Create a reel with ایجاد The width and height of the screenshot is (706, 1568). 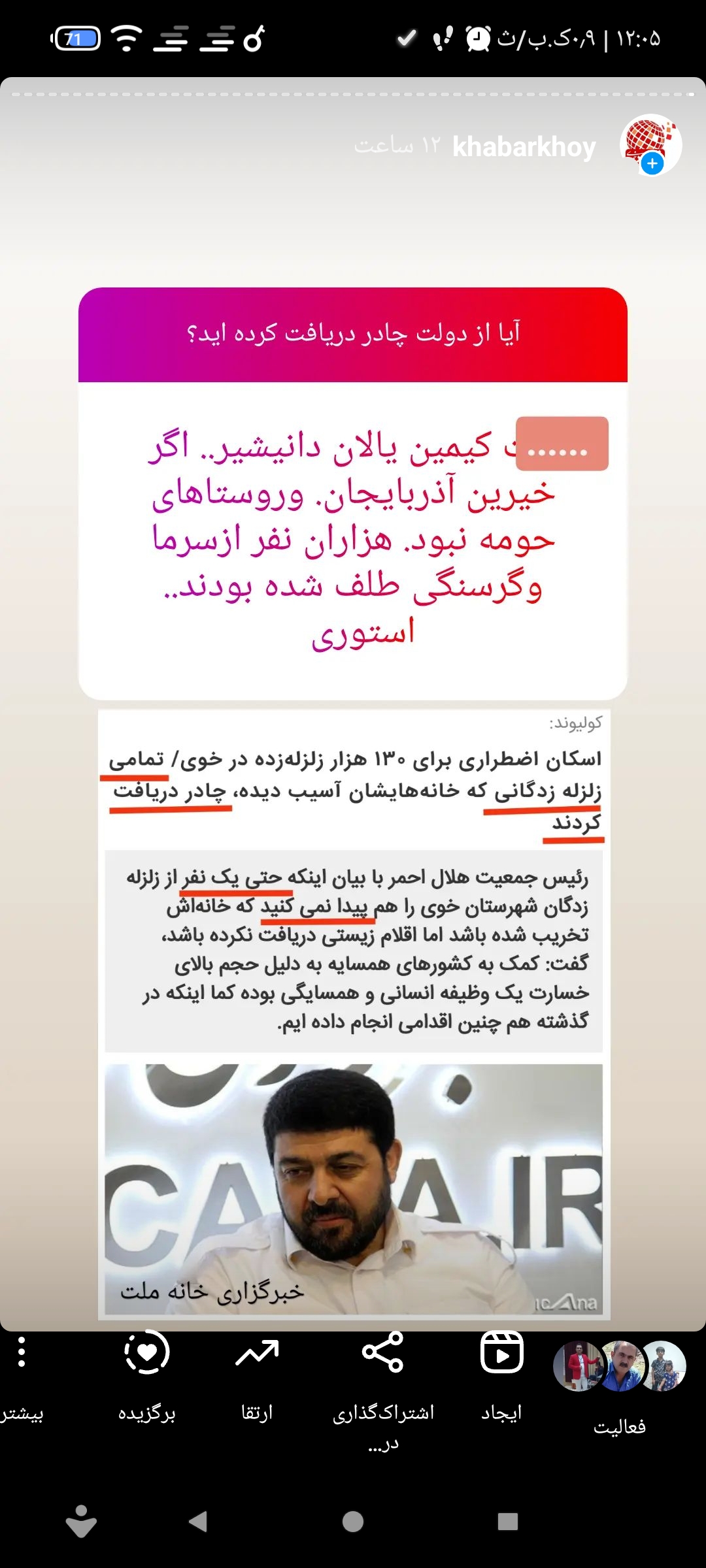[x=501, y=1371]
